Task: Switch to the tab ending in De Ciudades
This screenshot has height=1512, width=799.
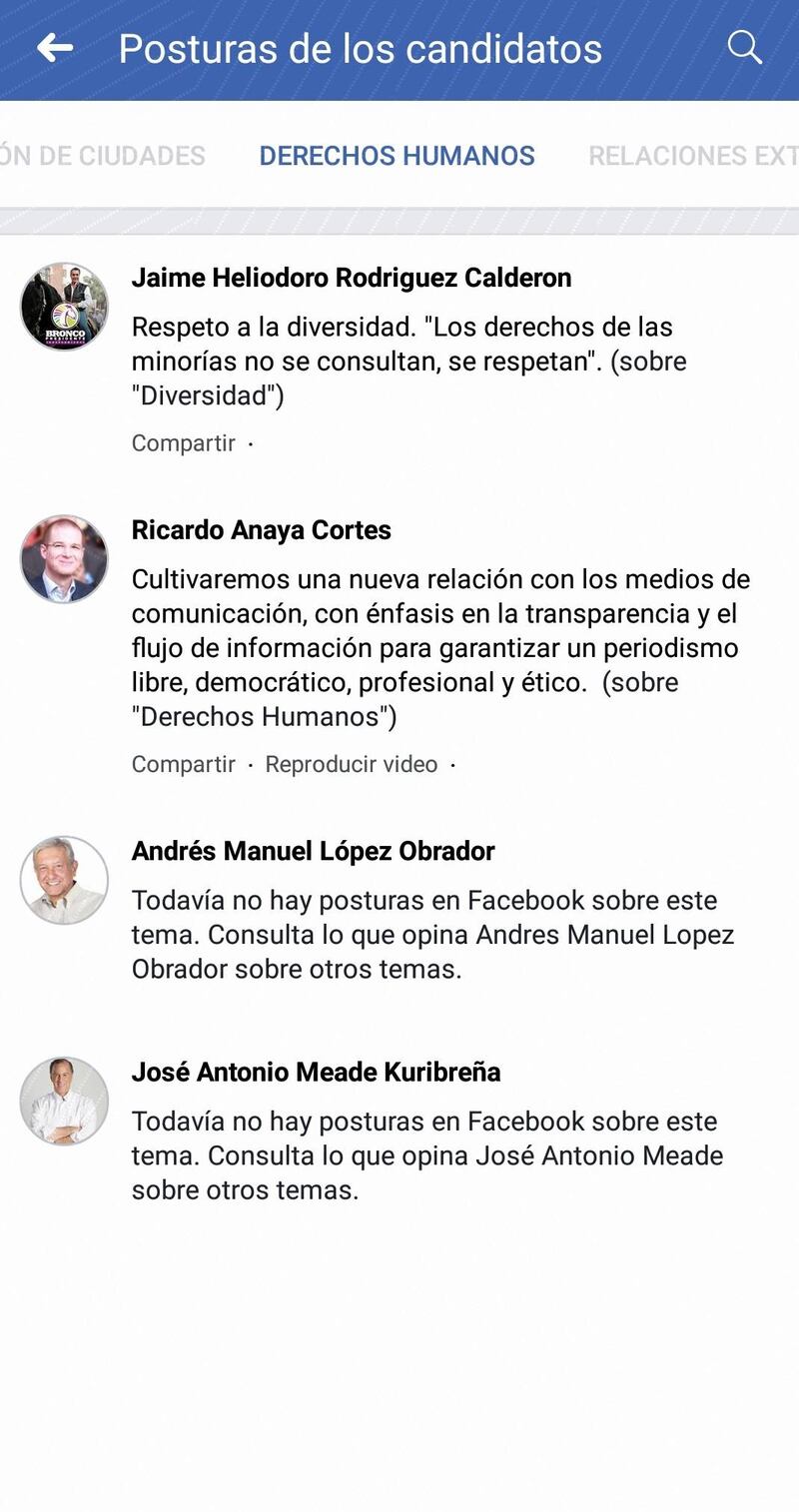Action: (103, 156)
